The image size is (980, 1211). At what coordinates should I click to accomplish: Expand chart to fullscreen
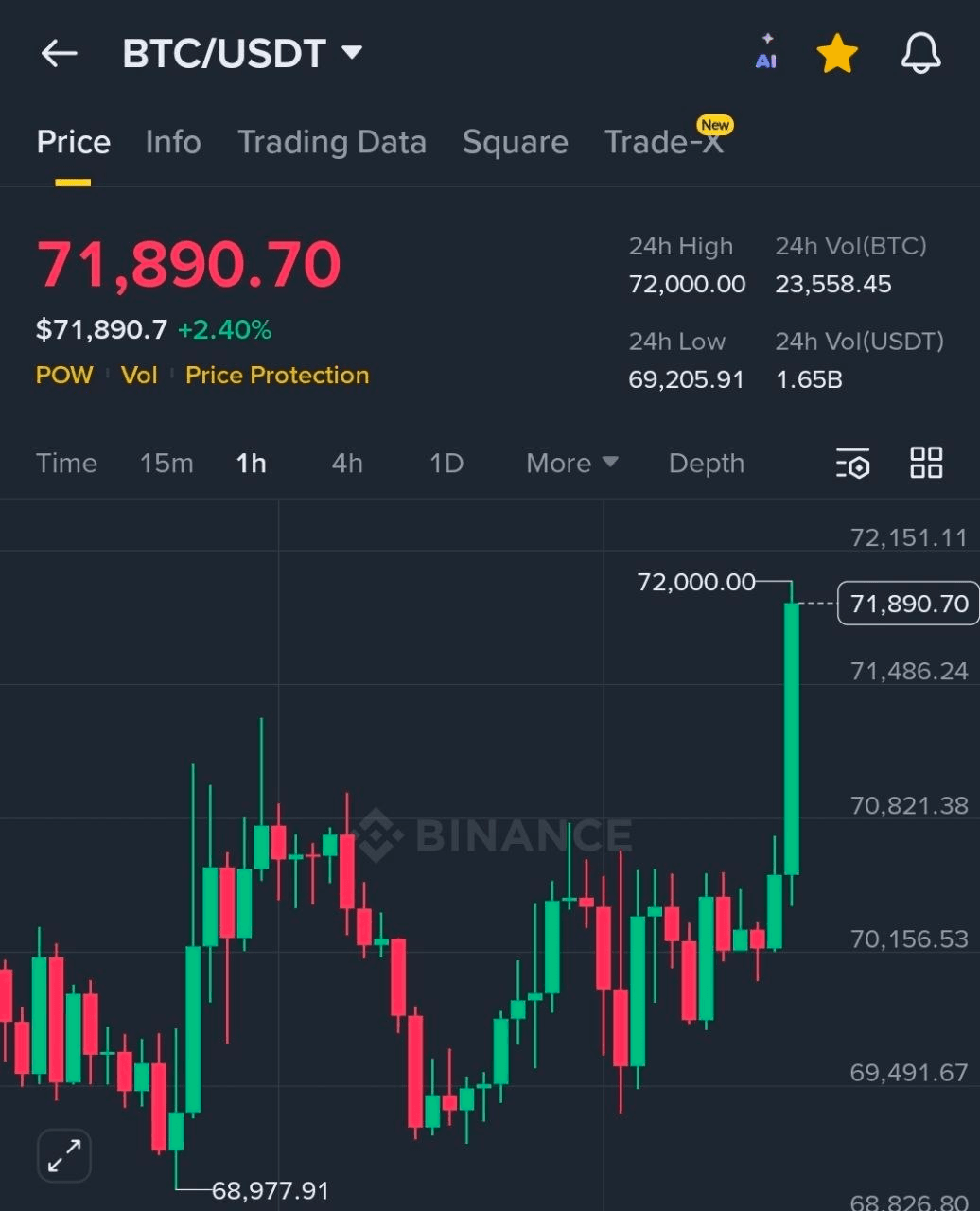pyautogui.click(x=64, y=1155)
